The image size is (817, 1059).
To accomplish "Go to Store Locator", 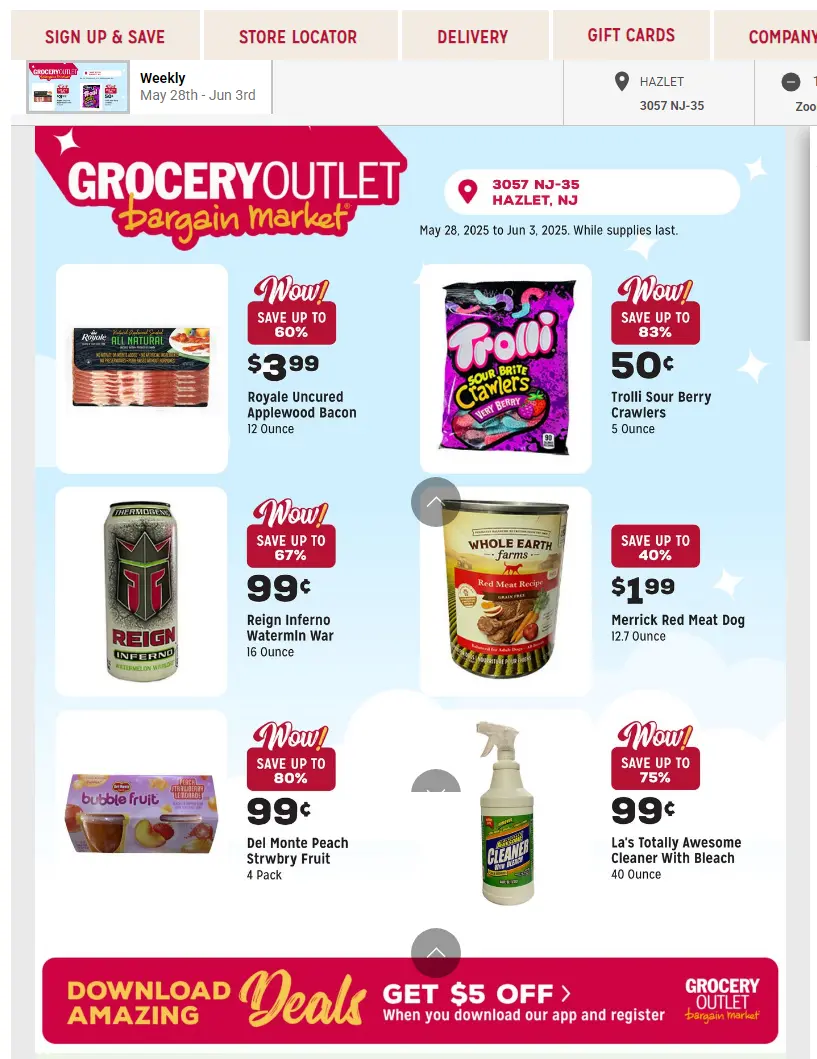I will (x=298, y=37).
